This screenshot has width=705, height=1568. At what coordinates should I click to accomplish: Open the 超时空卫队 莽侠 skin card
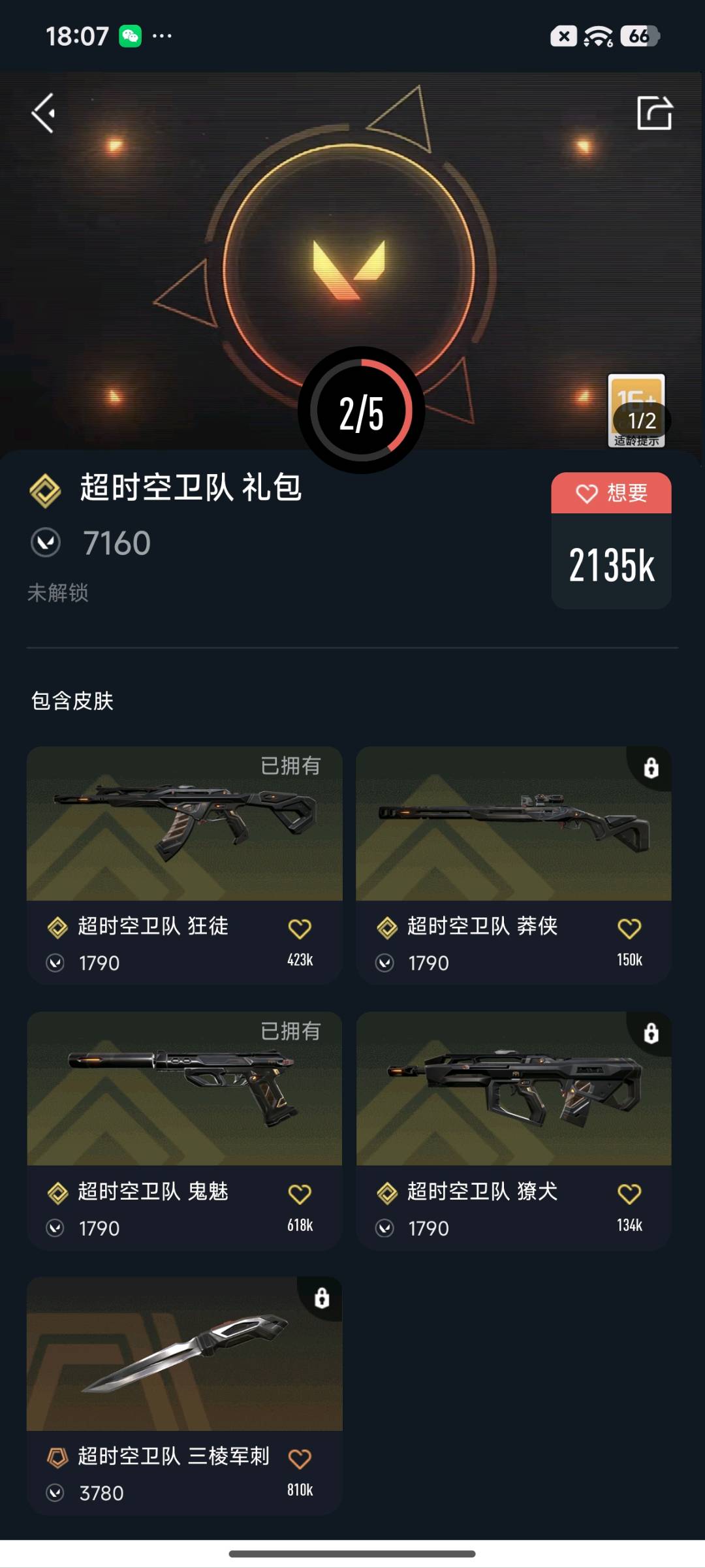tap(514, 865)
